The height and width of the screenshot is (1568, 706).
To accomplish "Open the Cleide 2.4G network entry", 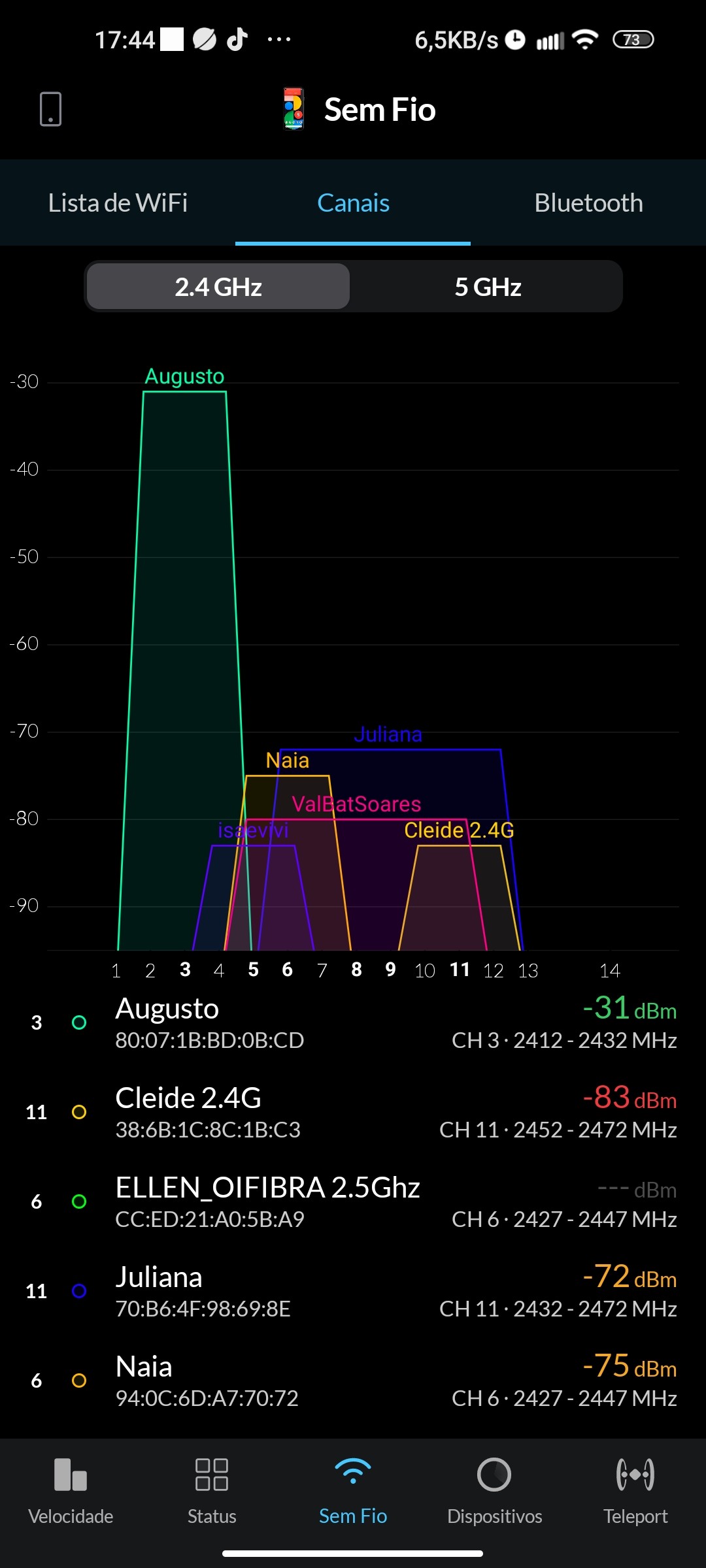I will tap(353, 1112).
